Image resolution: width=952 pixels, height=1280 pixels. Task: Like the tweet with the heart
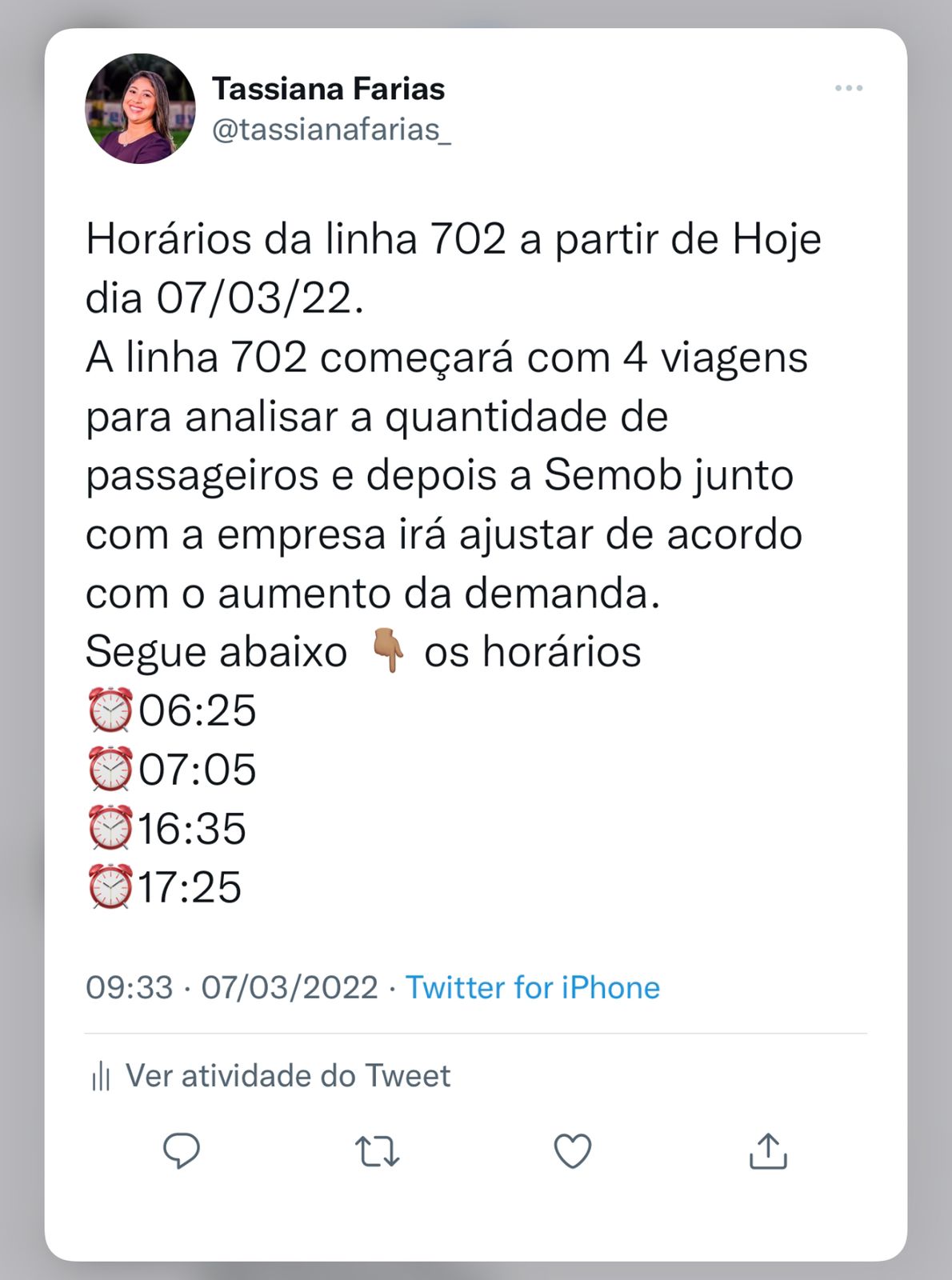coord(573,1151)
